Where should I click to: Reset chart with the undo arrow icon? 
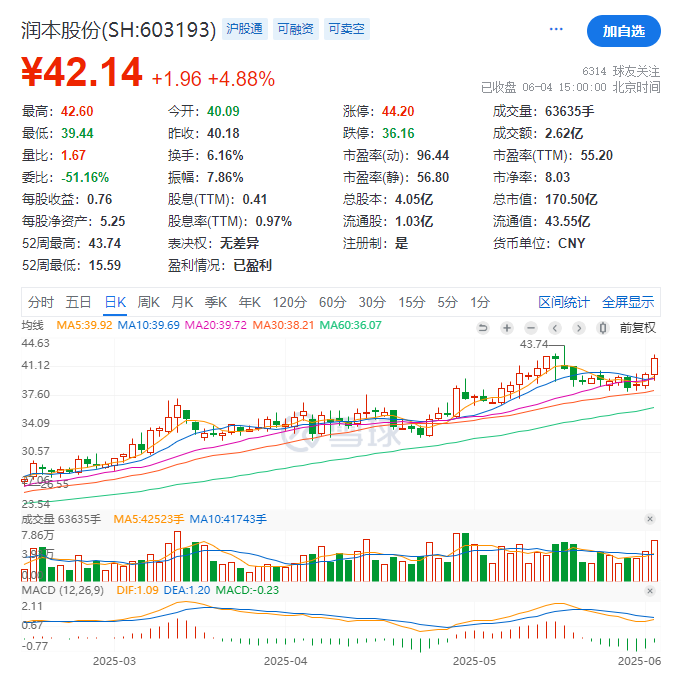pos(484,327)
